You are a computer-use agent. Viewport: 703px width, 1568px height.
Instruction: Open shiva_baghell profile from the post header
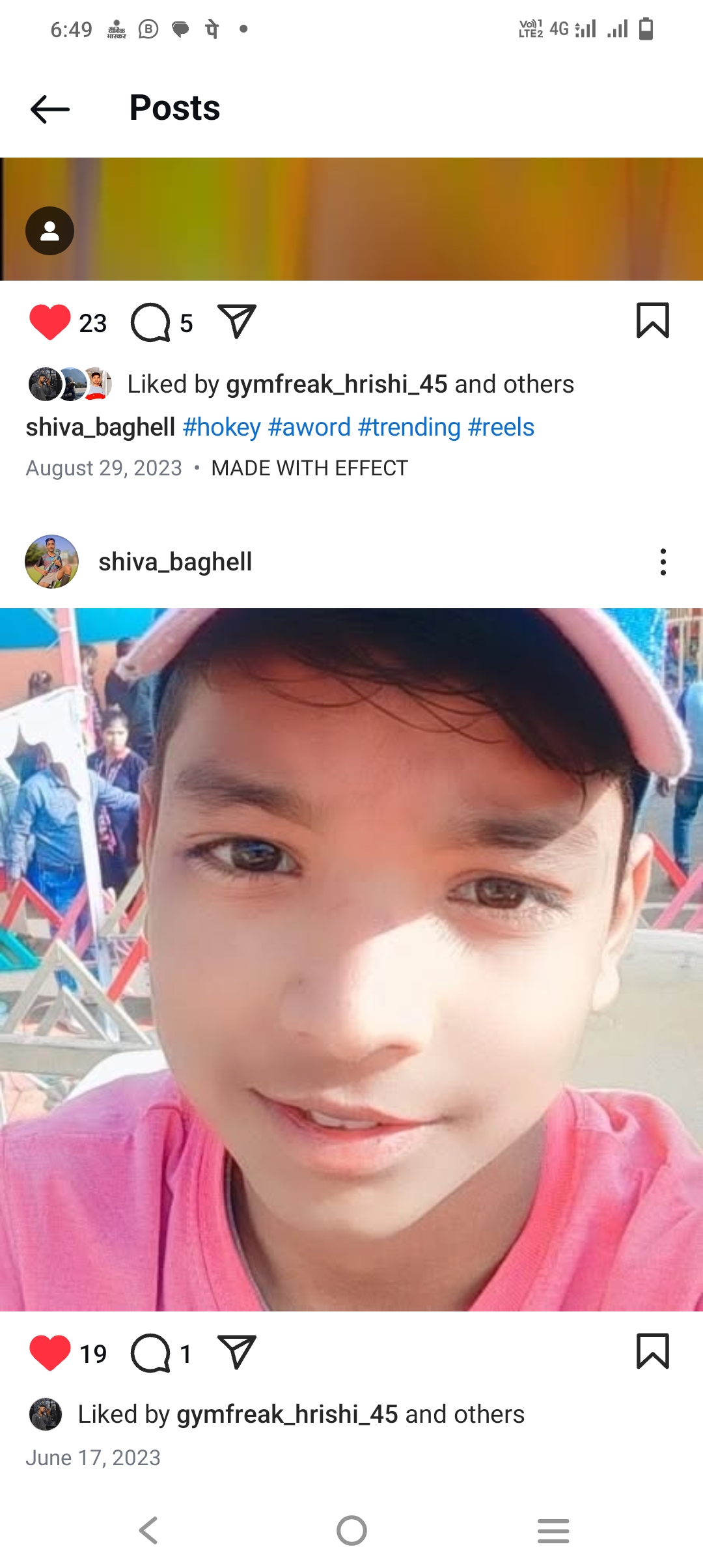(175, 562)
